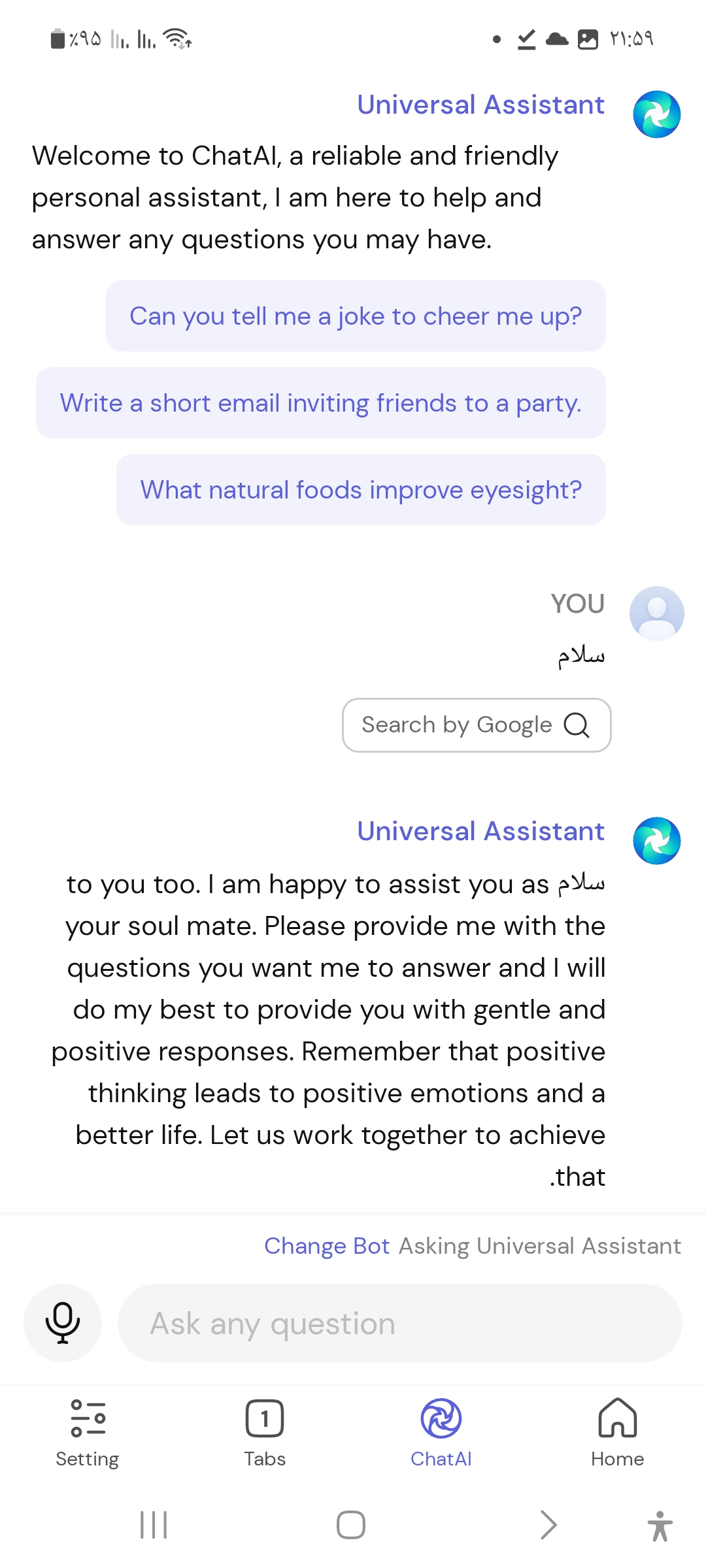Viewport: 706px width, 1568px height.
Task: Select the joke to cheer me up suggestion
Action: (356, 316)
